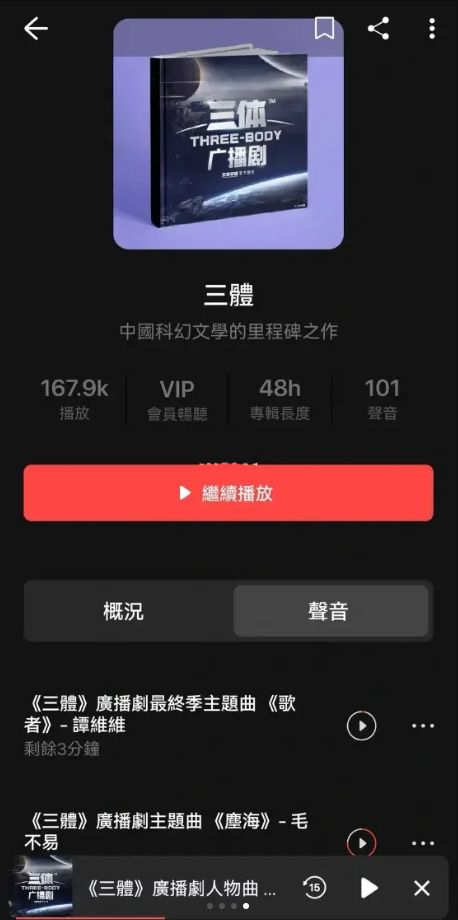This screenshot has width=458, height=920.
Task: Switch to the 概況 tab
Action: (x=123, y=611)
